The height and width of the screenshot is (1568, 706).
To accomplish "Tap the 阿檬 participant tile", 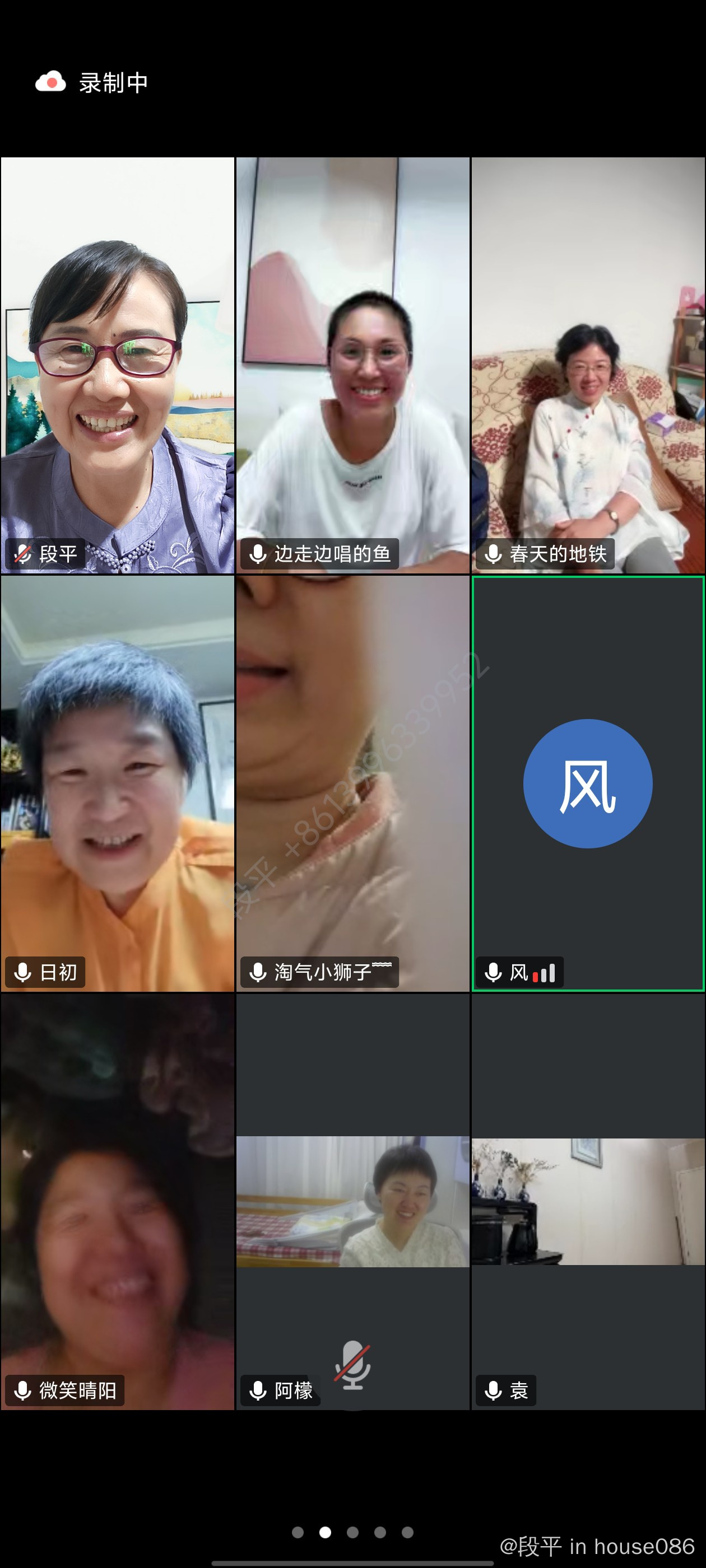I will point(352,1202).
